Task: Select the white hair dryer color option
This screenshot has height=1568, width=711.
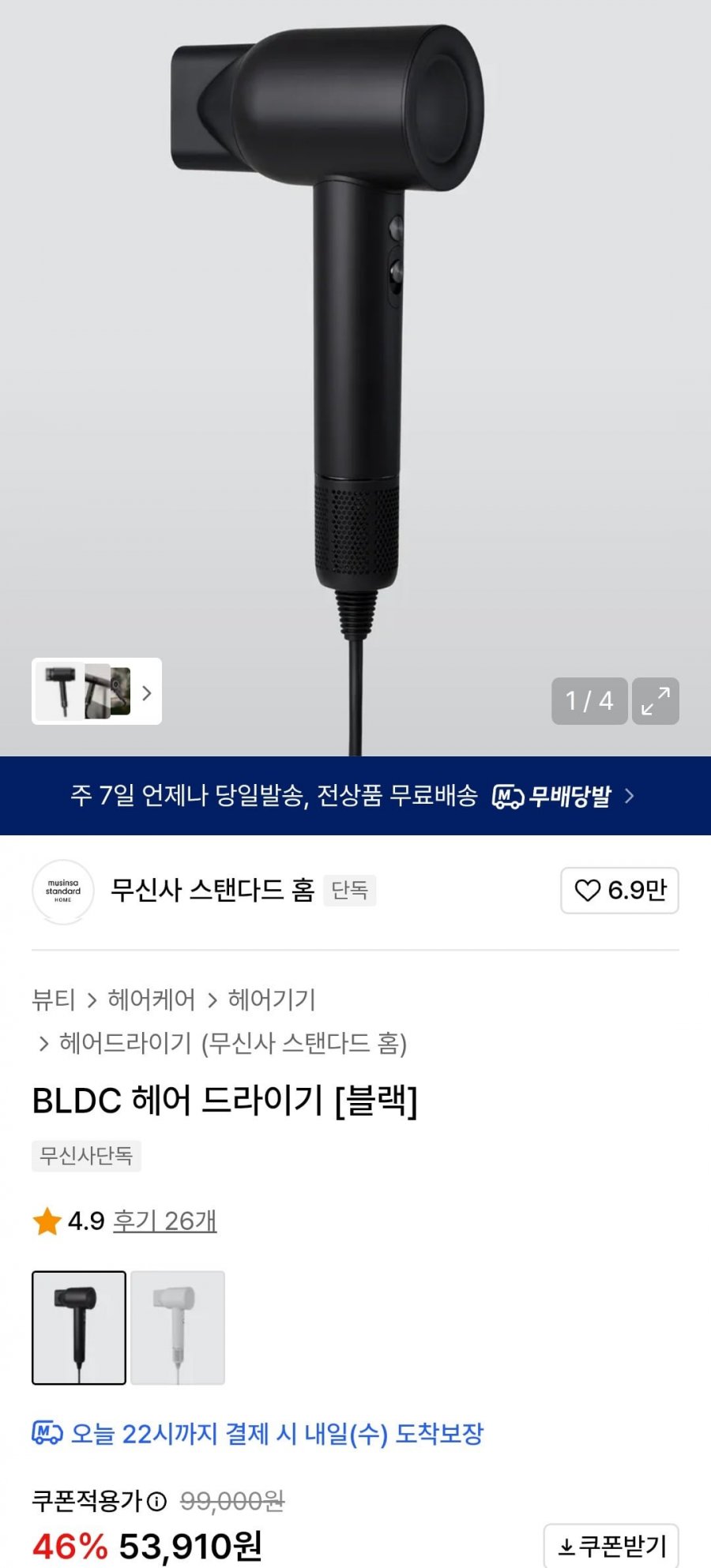Action: [x=178, y=1327]
